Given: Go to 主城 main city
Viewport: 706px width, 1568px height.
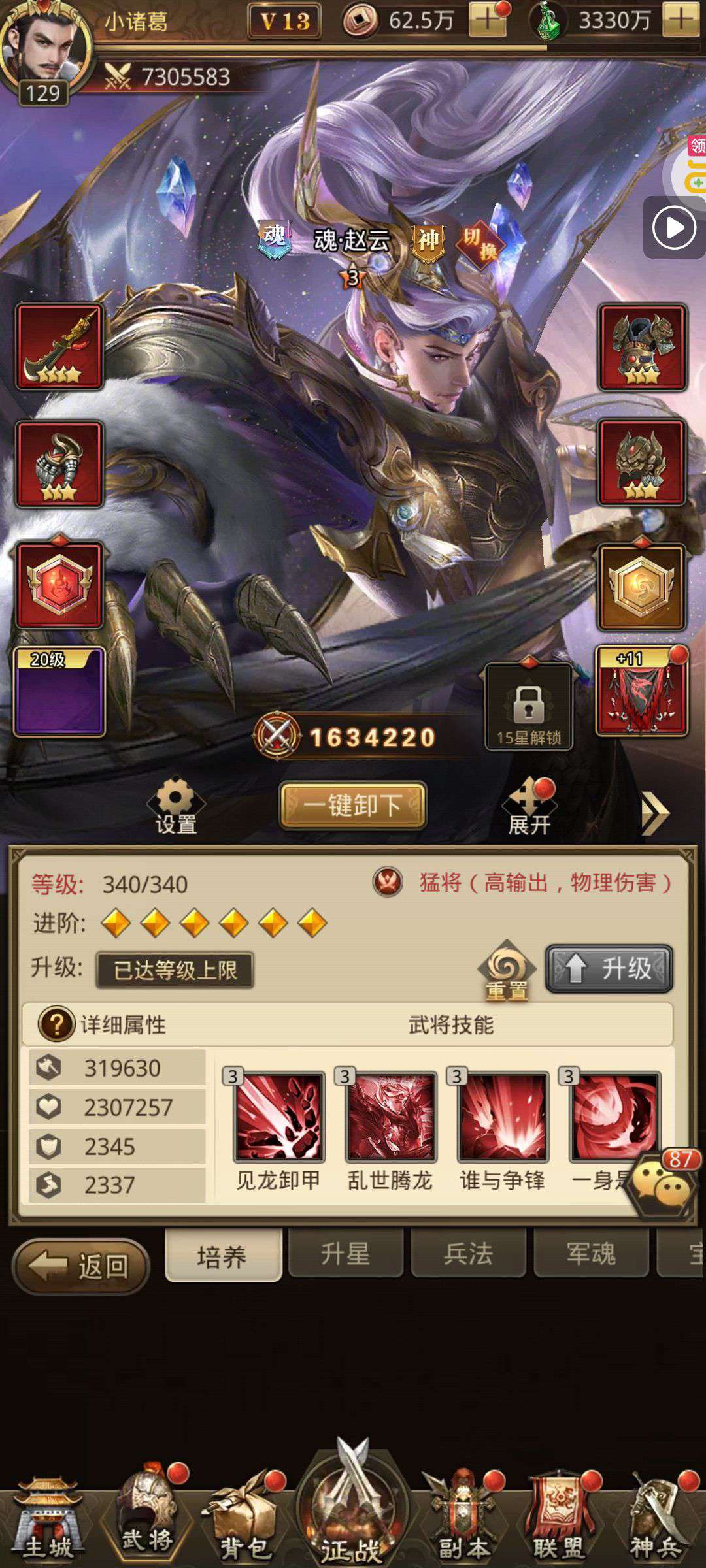Looking at the screenshot, I should coord(49,1521).
